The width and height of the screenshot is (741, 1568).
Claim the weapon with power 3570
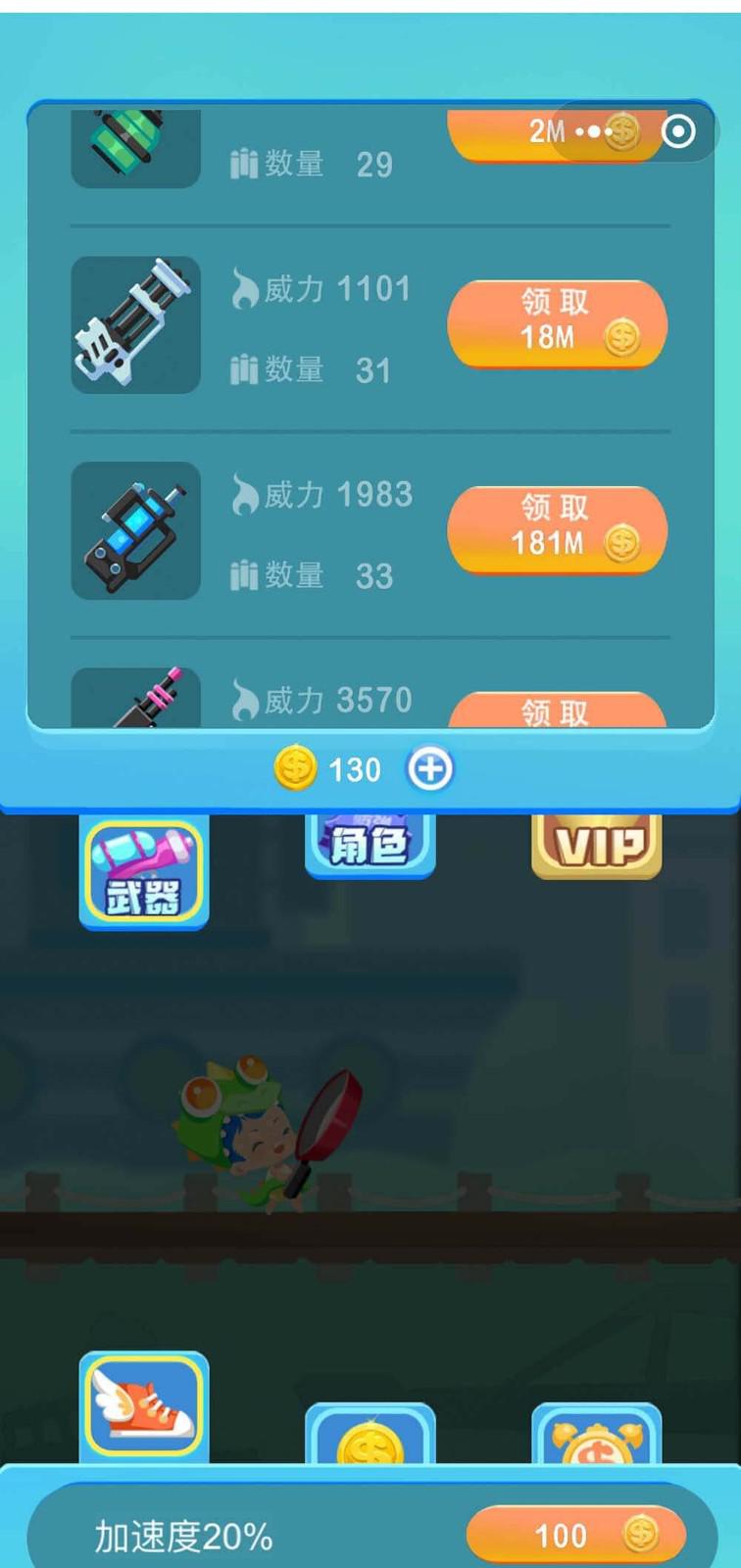557,710
